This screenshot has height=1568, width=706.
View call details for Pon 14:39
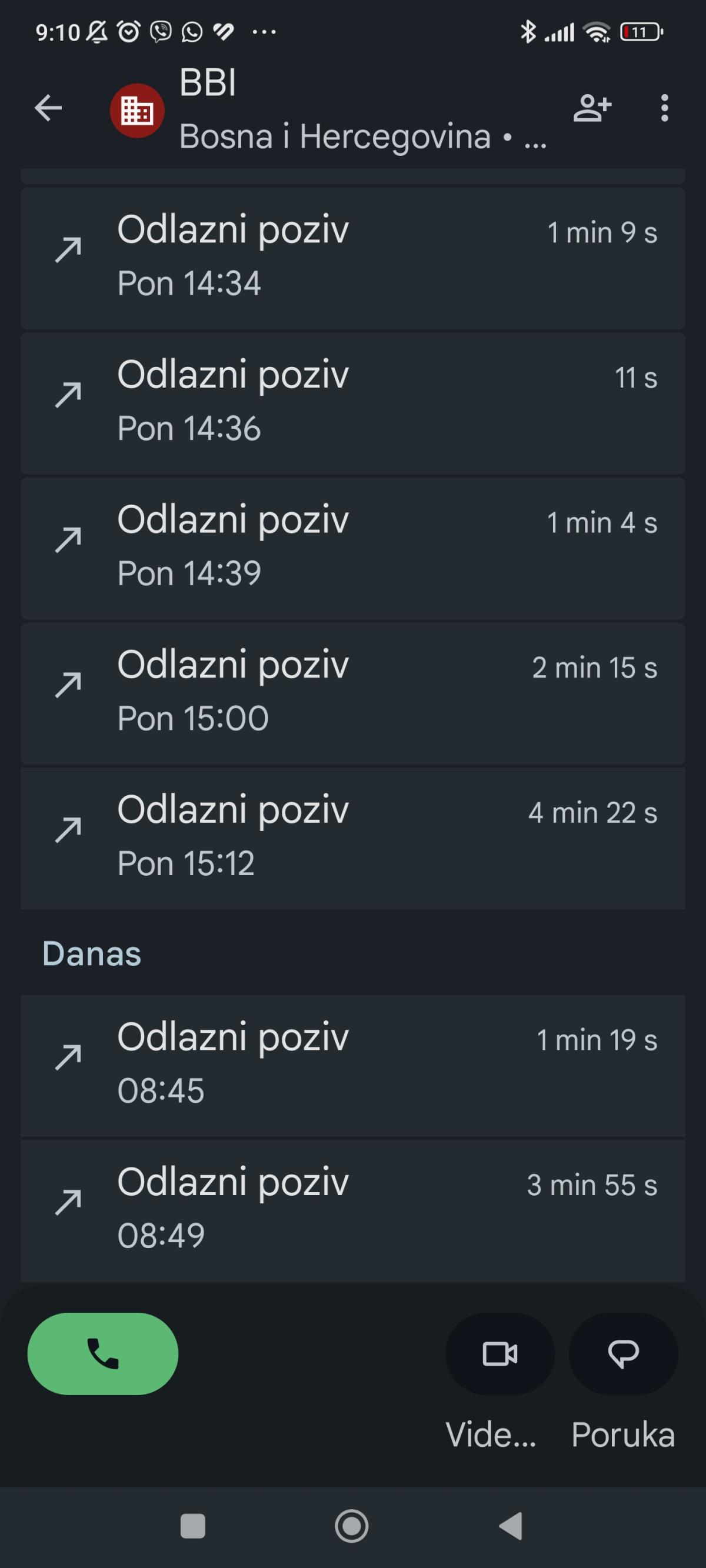point(352,547)
